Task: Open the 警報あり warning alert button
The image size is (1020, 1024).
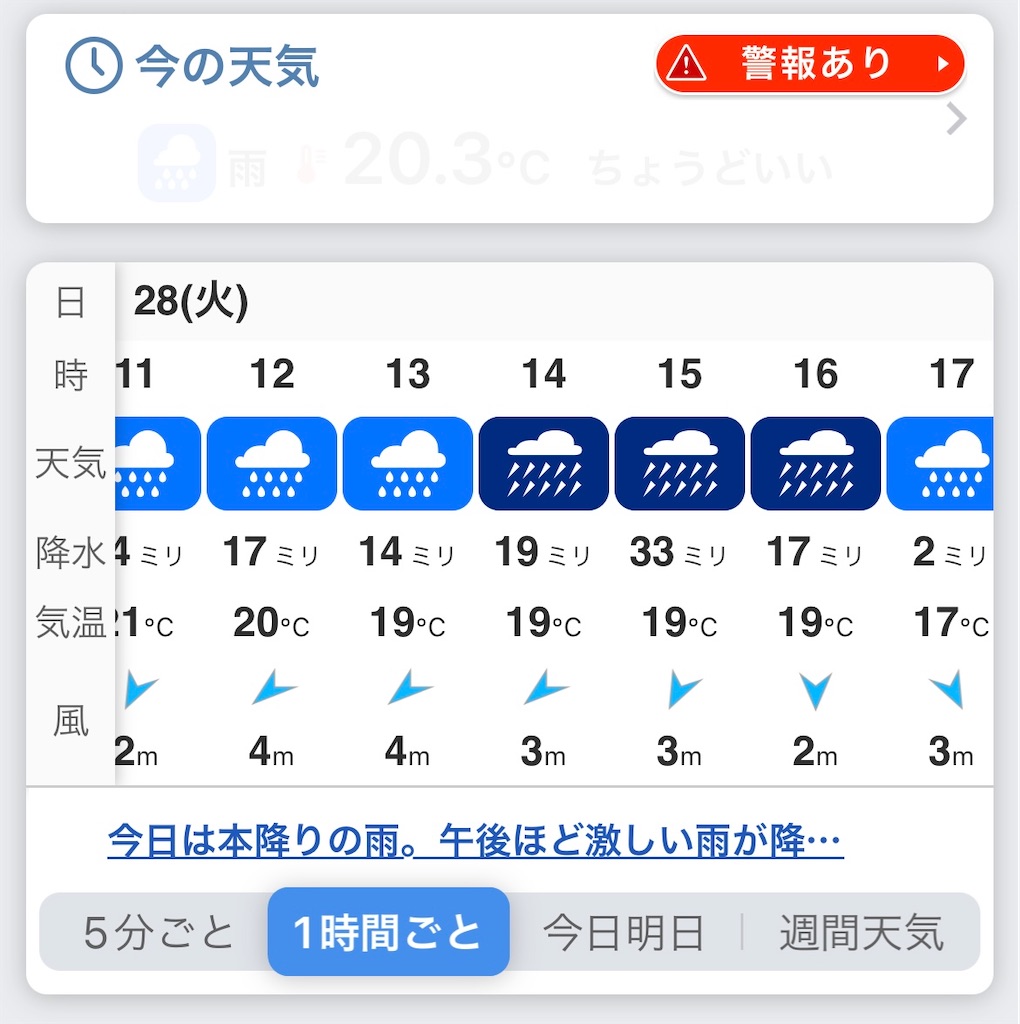Action: coord(810,65)
